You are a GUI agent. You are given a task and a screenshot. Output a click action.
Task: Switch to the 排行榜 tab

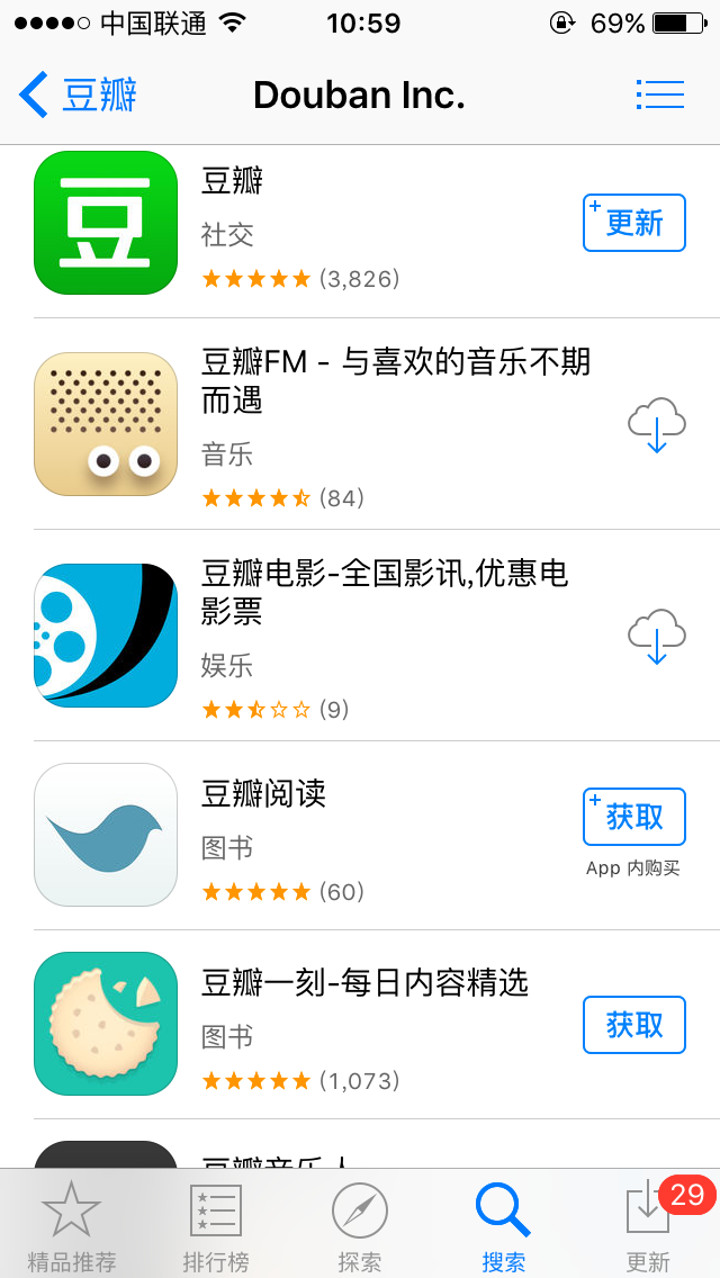215,1225
